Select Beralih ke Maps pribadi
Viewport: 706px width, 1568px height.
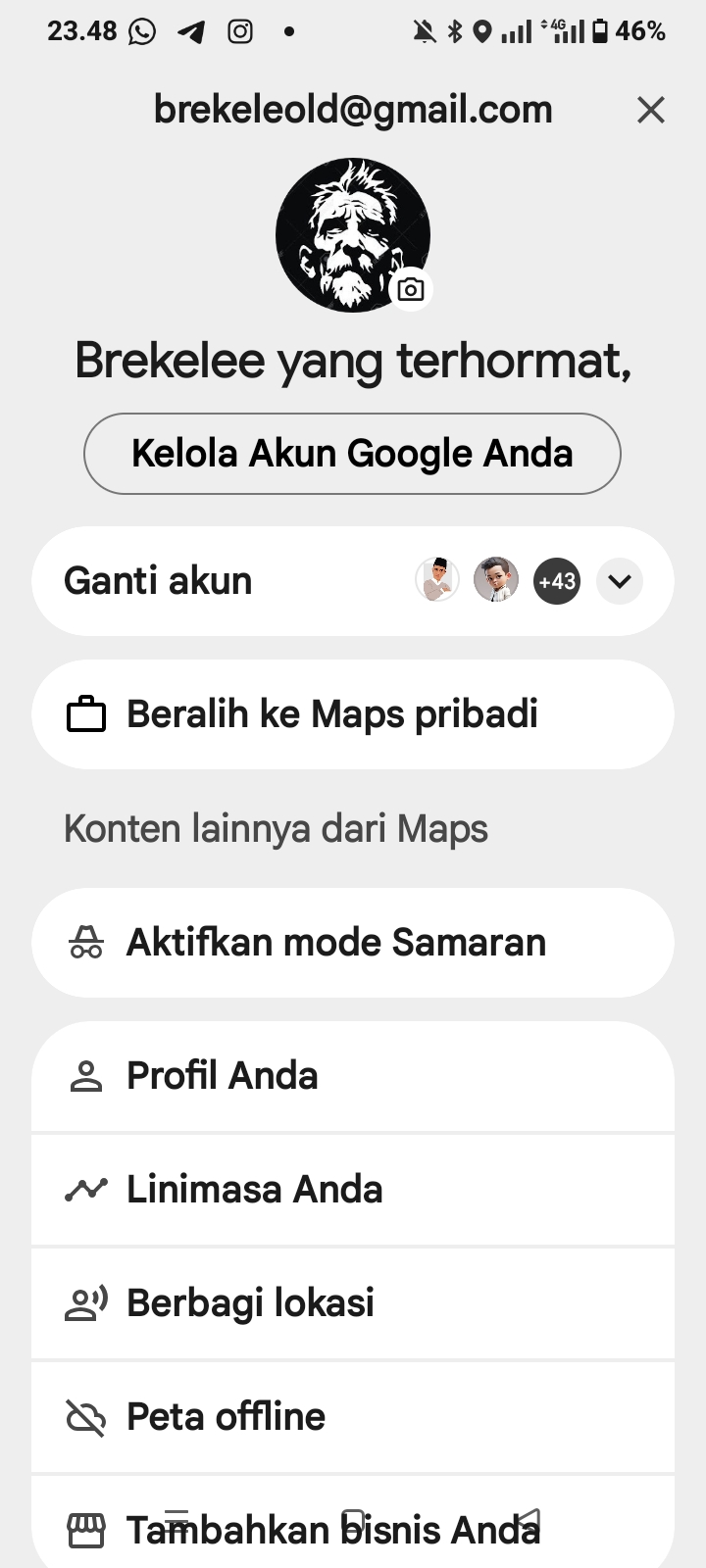point(352,714)
